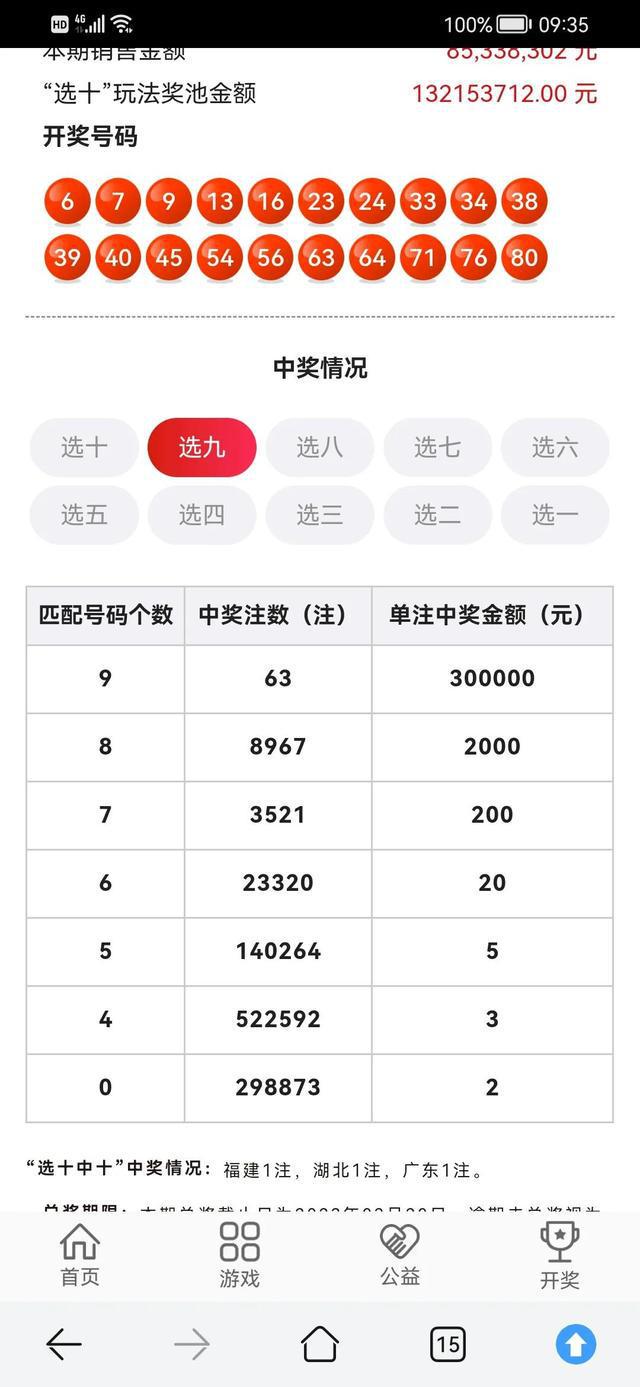
Task: Open the 选三 results
Action: click(320, 515)
